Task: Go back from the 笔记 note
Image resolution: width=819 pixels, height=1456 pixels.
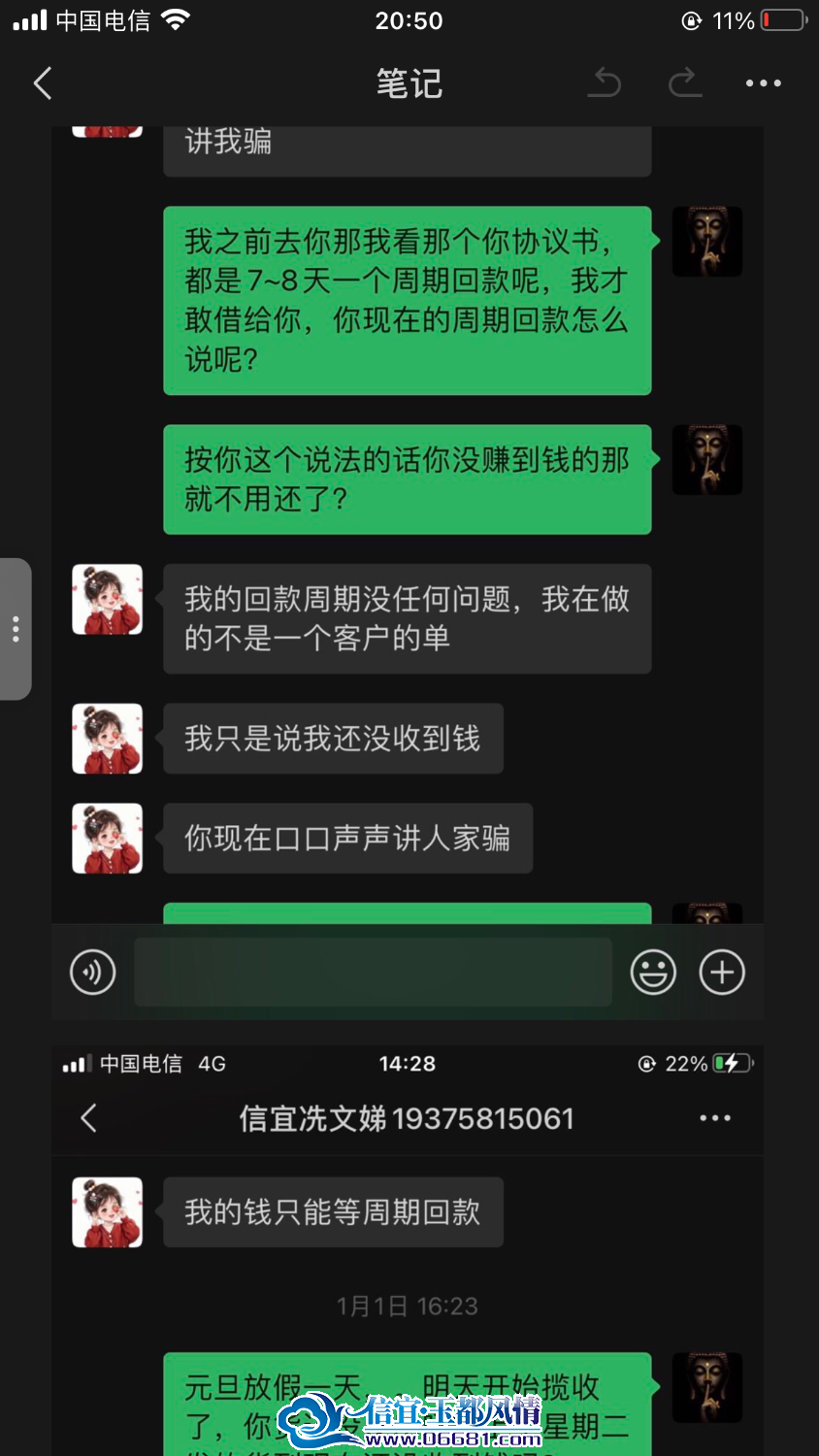Action: point(42,83)
